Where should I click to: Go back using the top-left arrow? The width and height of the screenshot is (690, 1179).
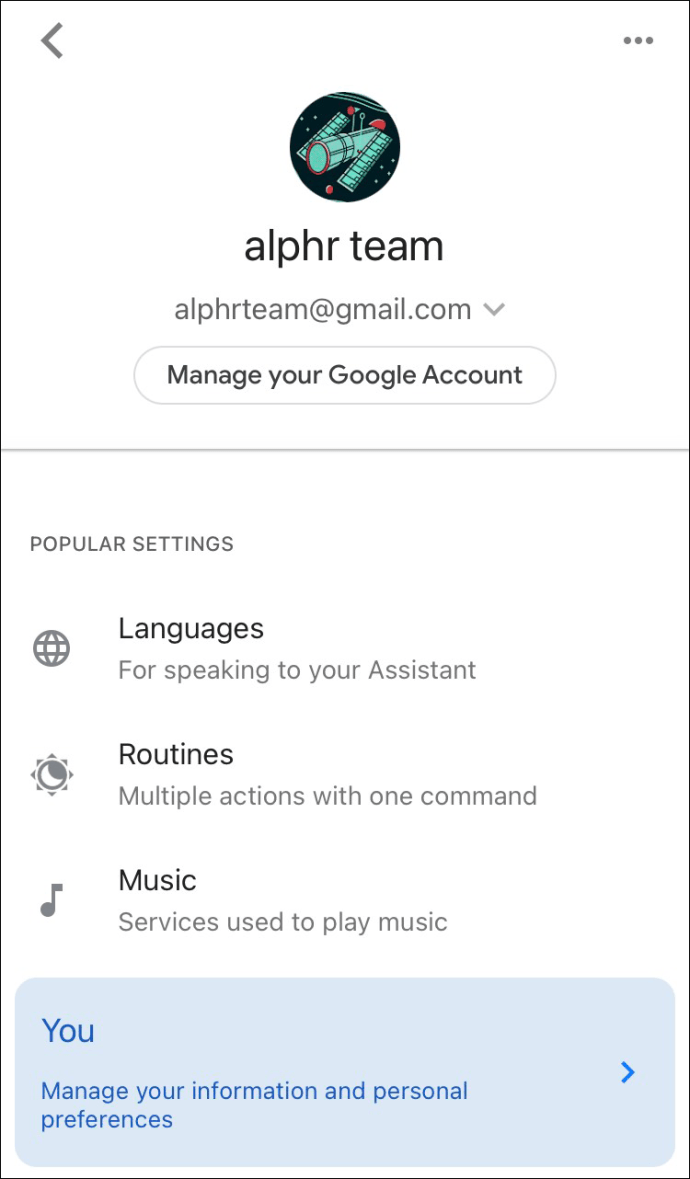[52, 41]
